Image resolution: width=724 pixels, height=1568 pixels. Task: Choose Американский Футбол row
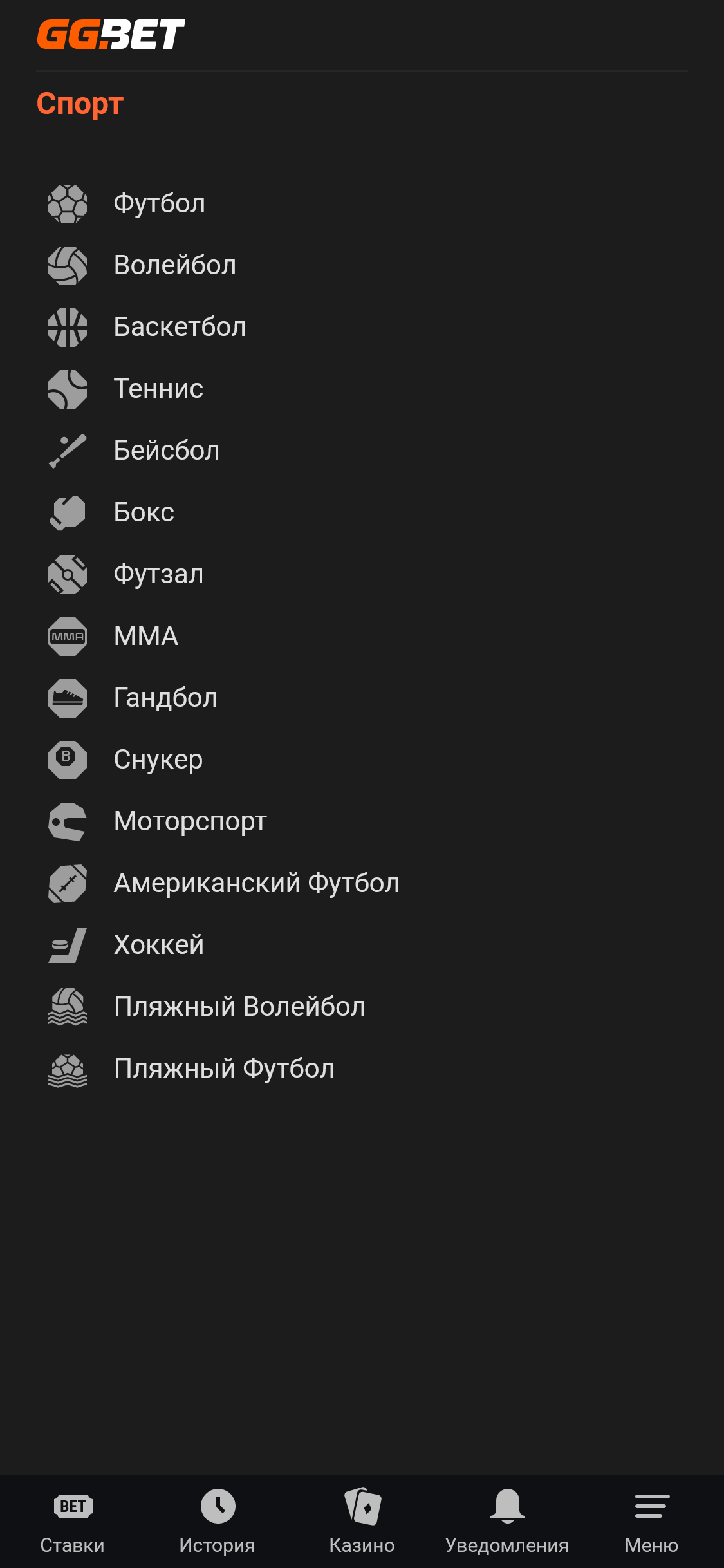click(256, 883)
